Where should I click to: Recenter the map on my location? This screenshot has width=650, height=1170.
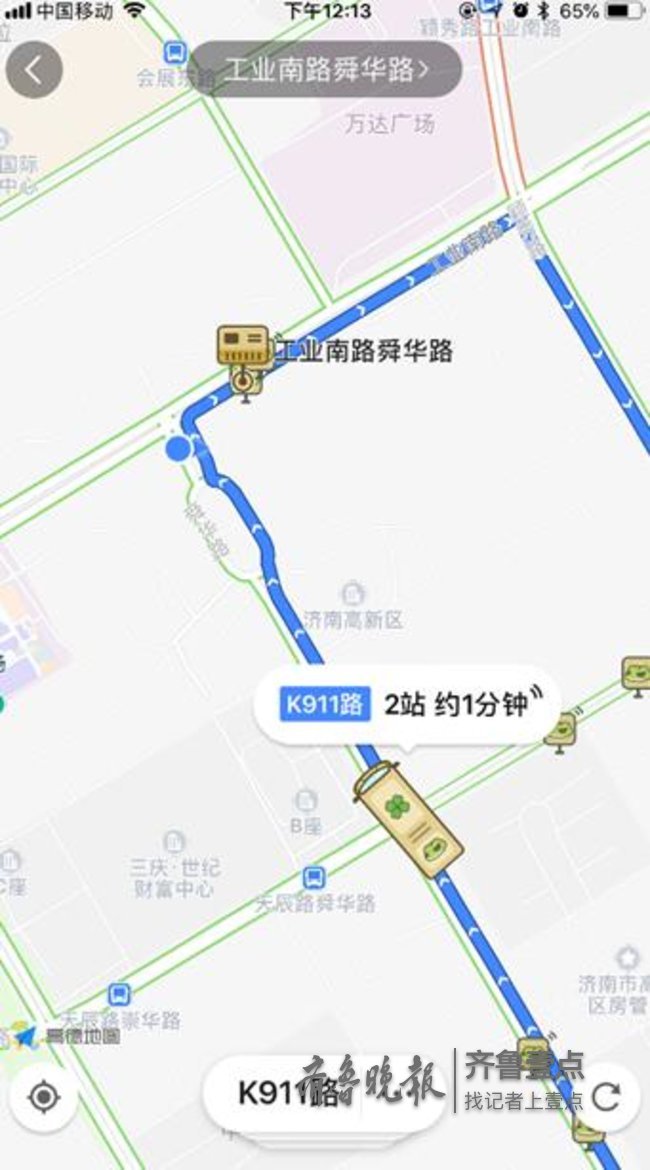44,1097
